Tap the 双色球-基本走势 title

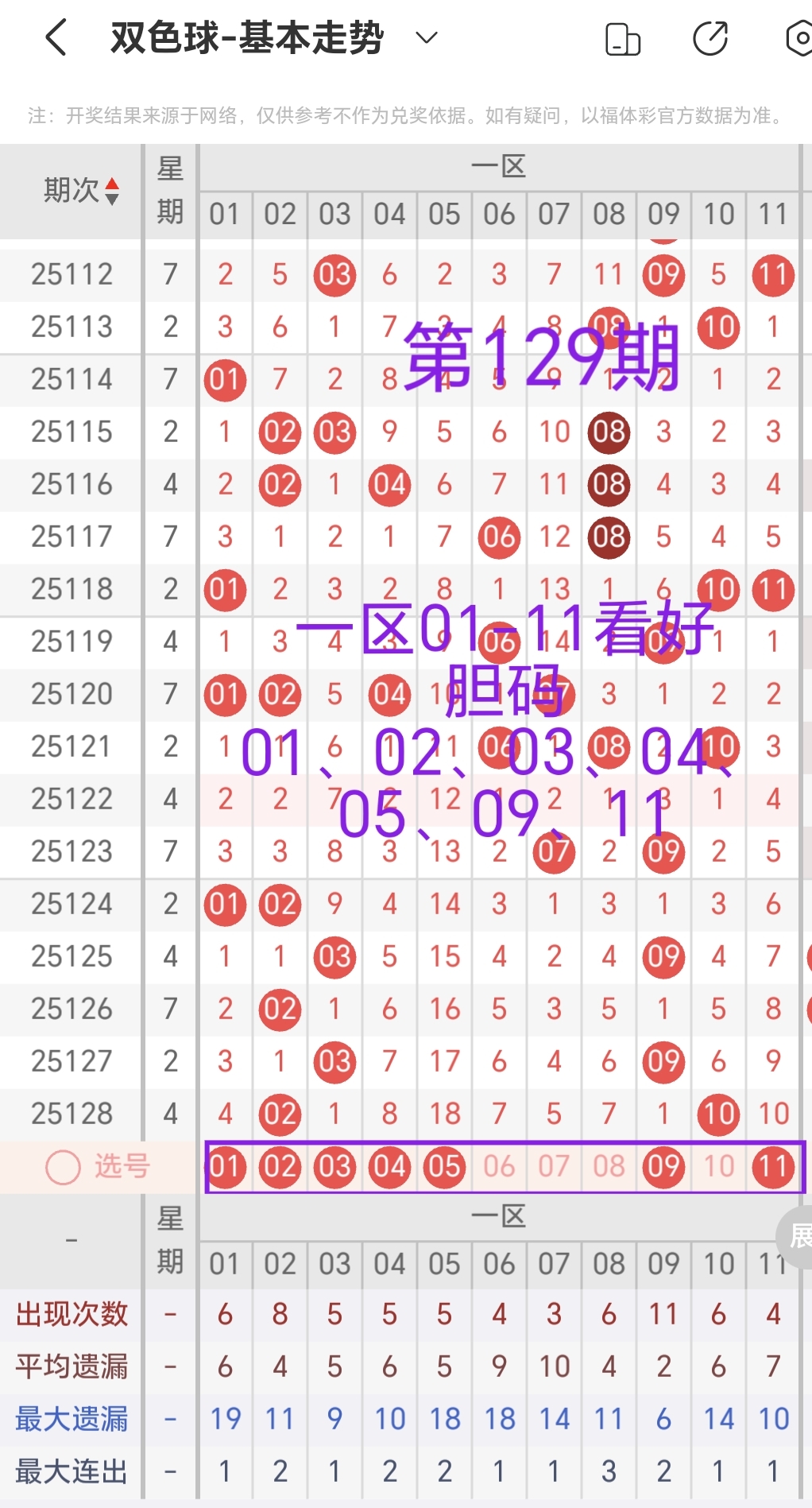click(246, 37)
